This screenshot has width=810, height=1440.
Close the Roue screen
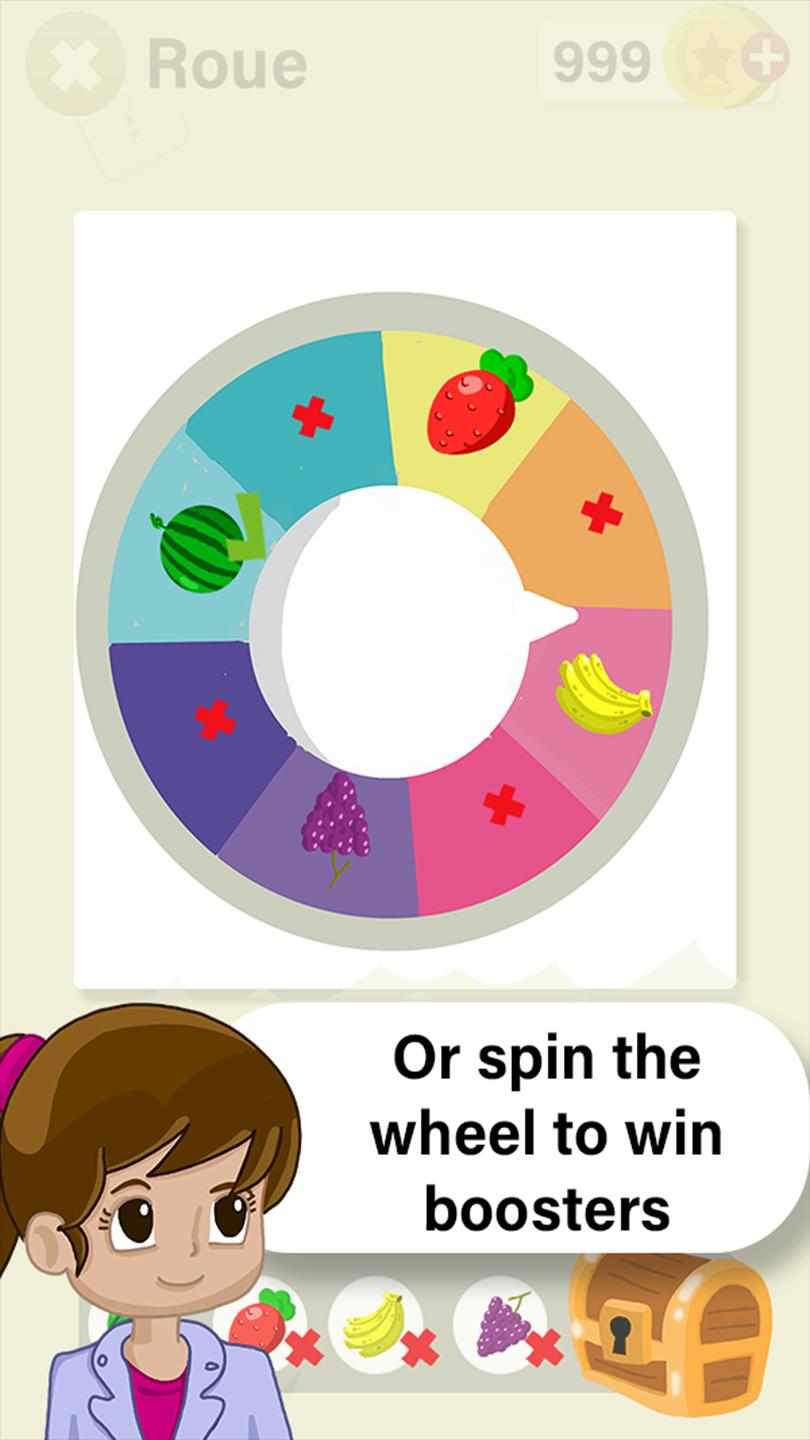(x=76, y=64)
